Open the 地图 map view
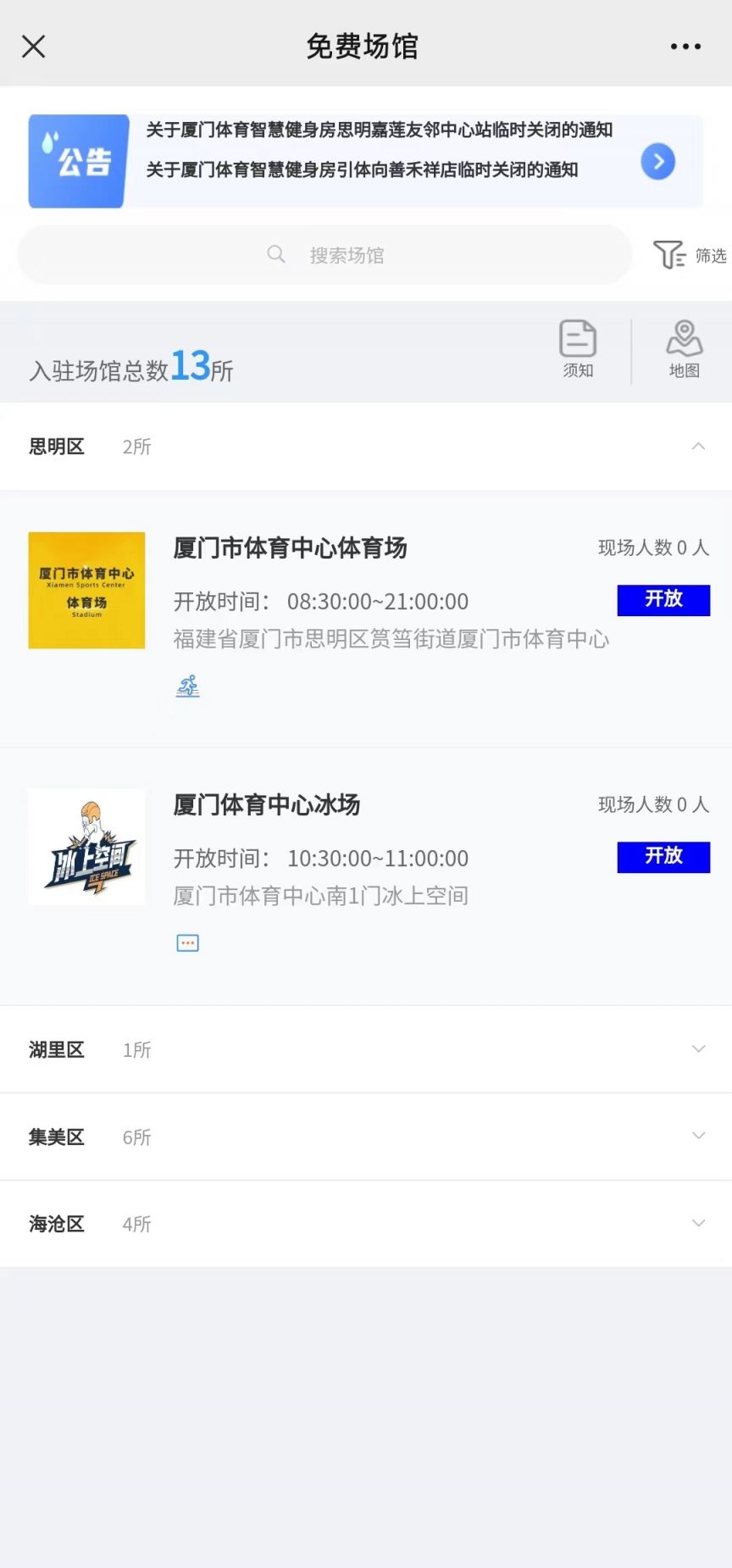732x1568 pixels. 684,348
